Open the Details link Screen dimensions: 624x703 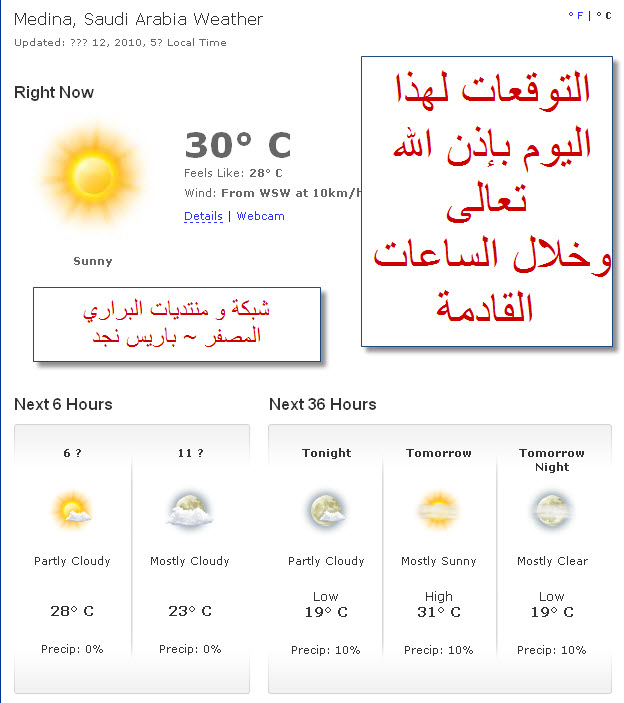click(203, 216)
